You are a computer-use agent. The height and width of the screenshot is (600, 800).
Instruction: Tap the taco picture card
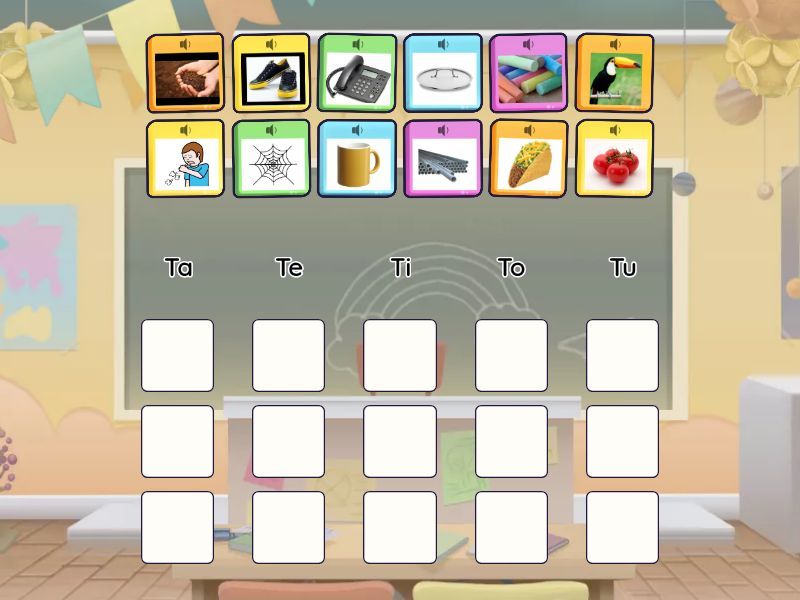click(x=528, y=164)
